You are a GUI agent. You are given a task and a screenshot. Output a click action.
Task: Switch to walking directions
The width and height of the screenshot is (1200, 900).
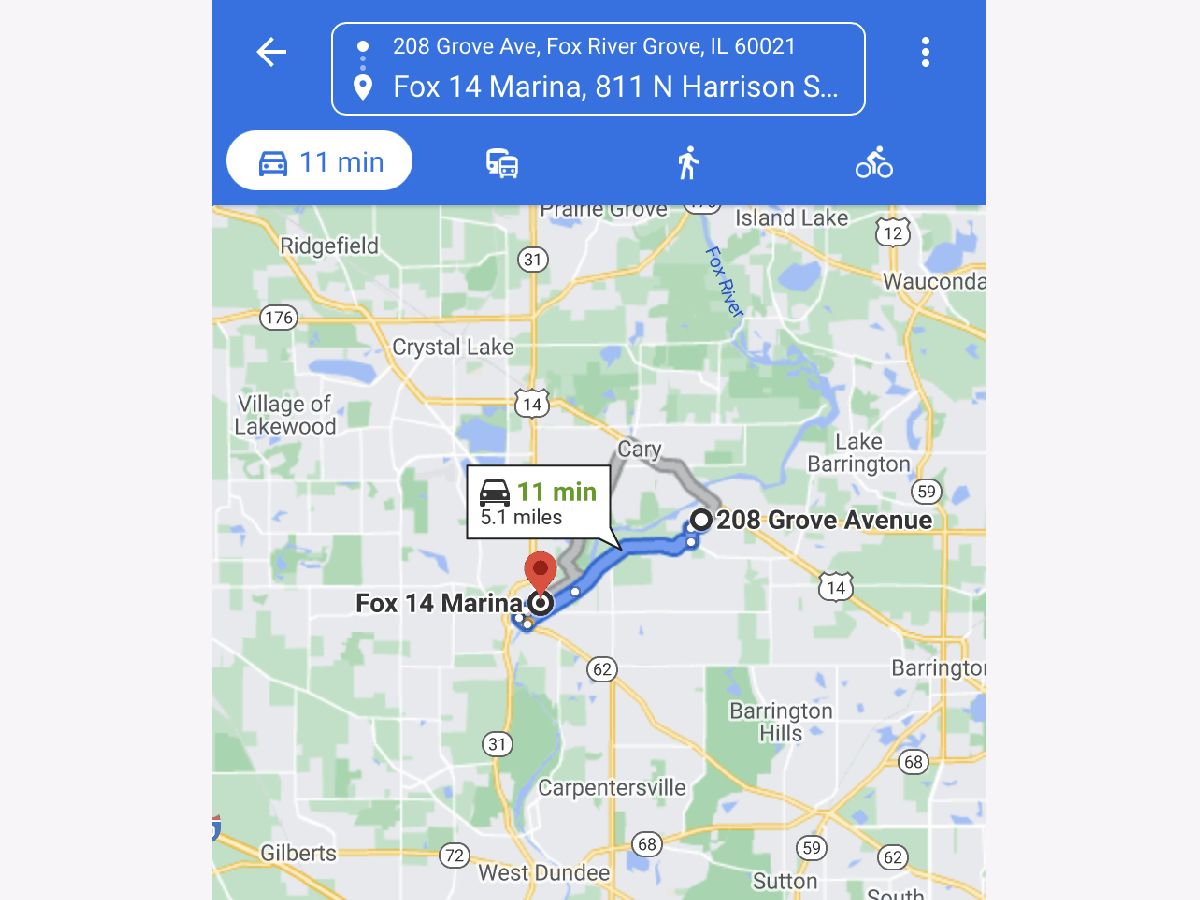click(x=687, y=162)
